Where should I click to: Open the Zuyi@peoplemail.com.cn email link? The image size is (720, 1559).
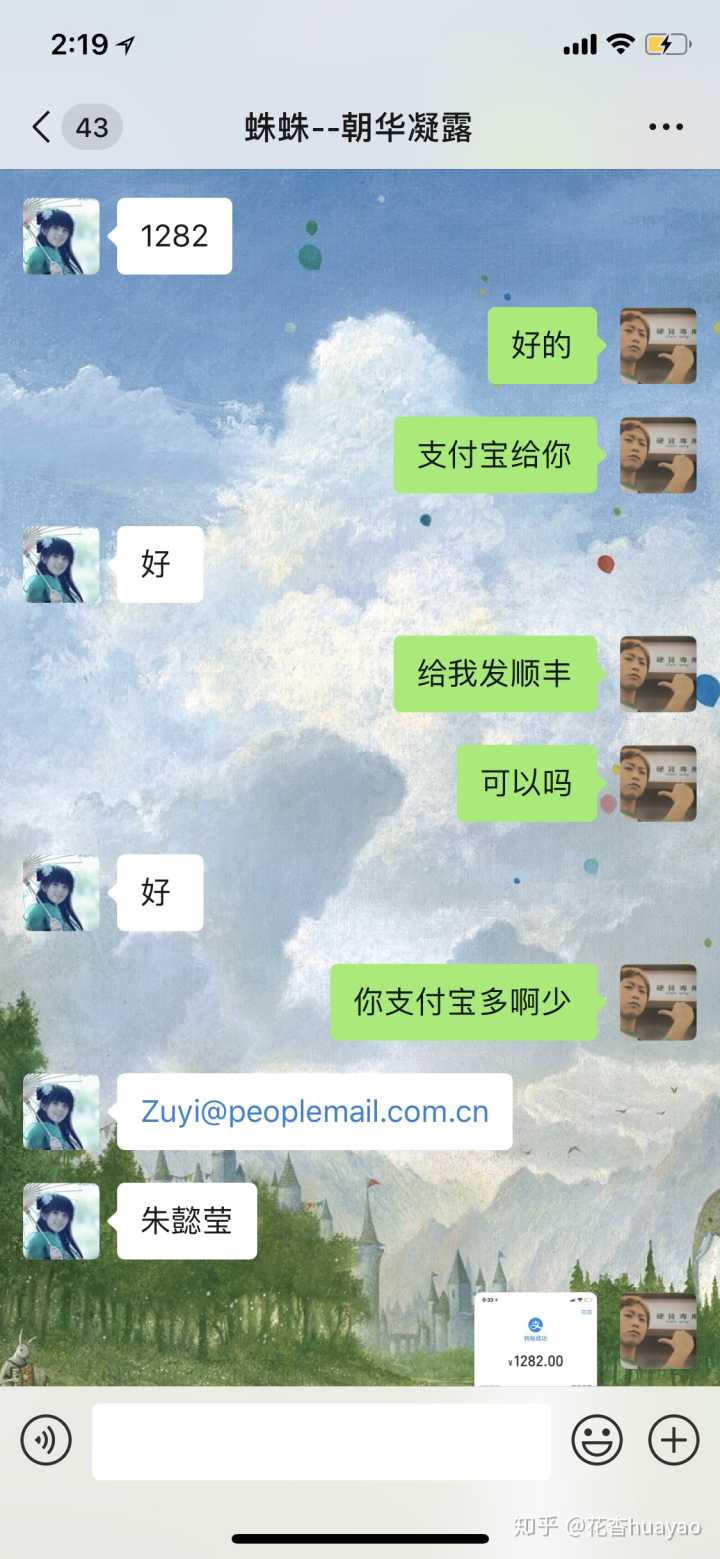315,1112
